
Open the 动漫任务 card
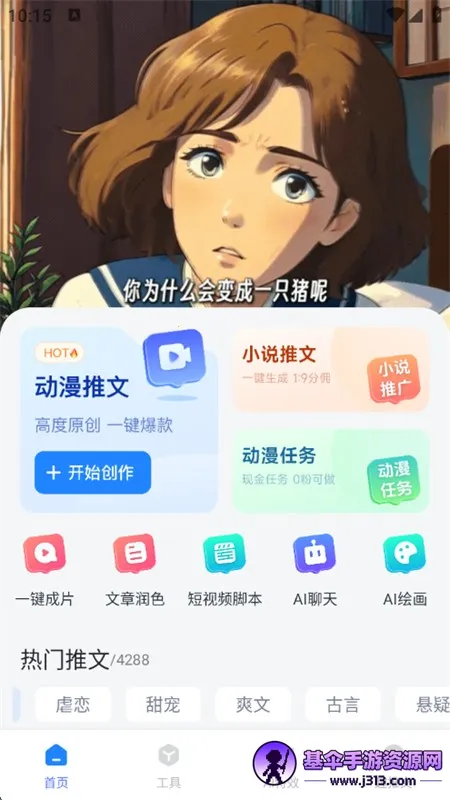pyautogui.click(x=331, y=470)
